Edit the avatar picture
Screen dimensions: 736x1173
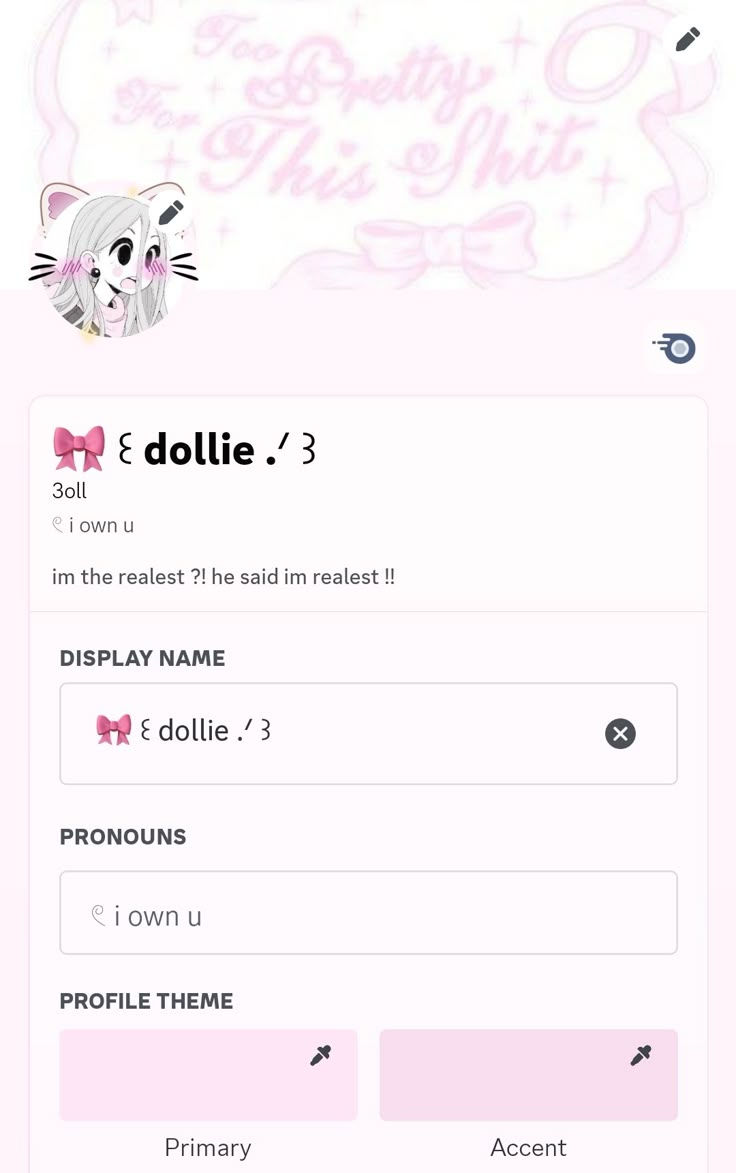[171, 212]
